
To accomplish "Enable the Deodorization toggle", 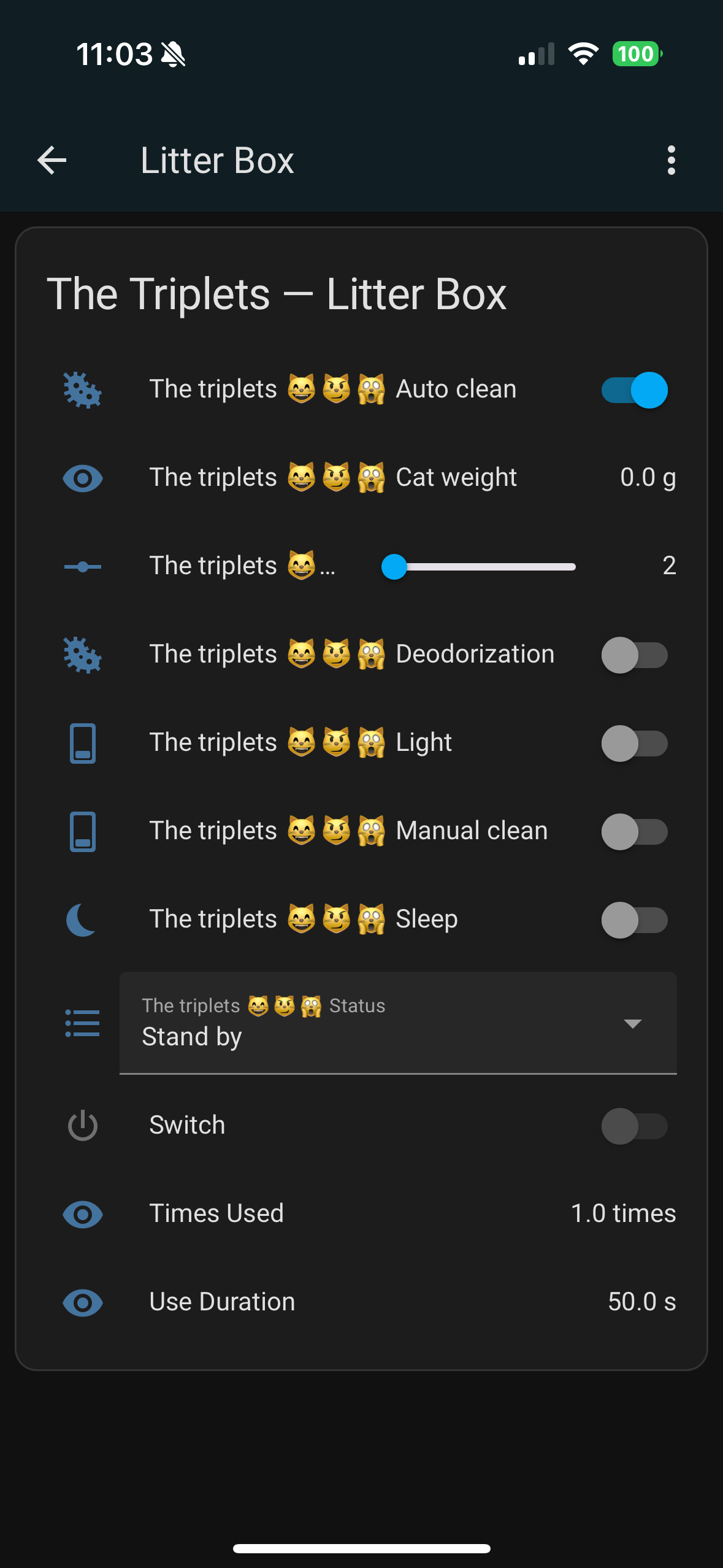I will (x=634, y=655).
